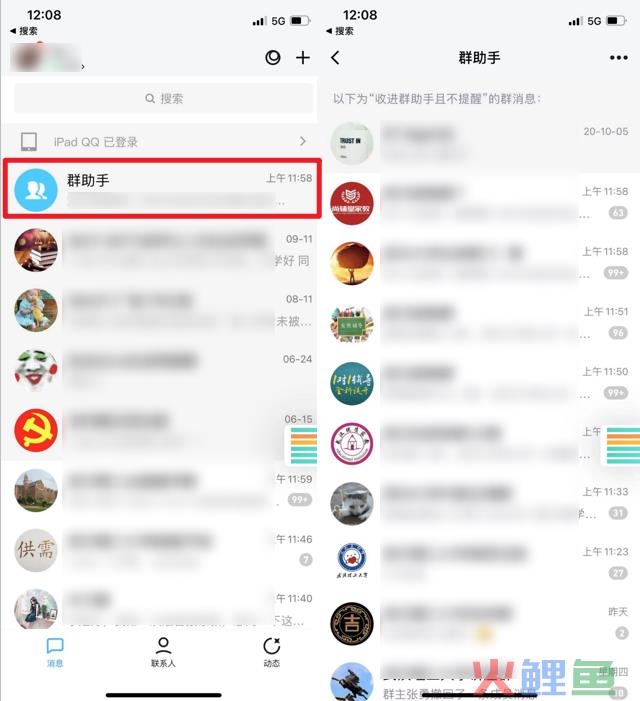Open the group message from 上午11:33
Viewport: 640px width, 701px height.
pyautogui.click(x=480, y=503)
